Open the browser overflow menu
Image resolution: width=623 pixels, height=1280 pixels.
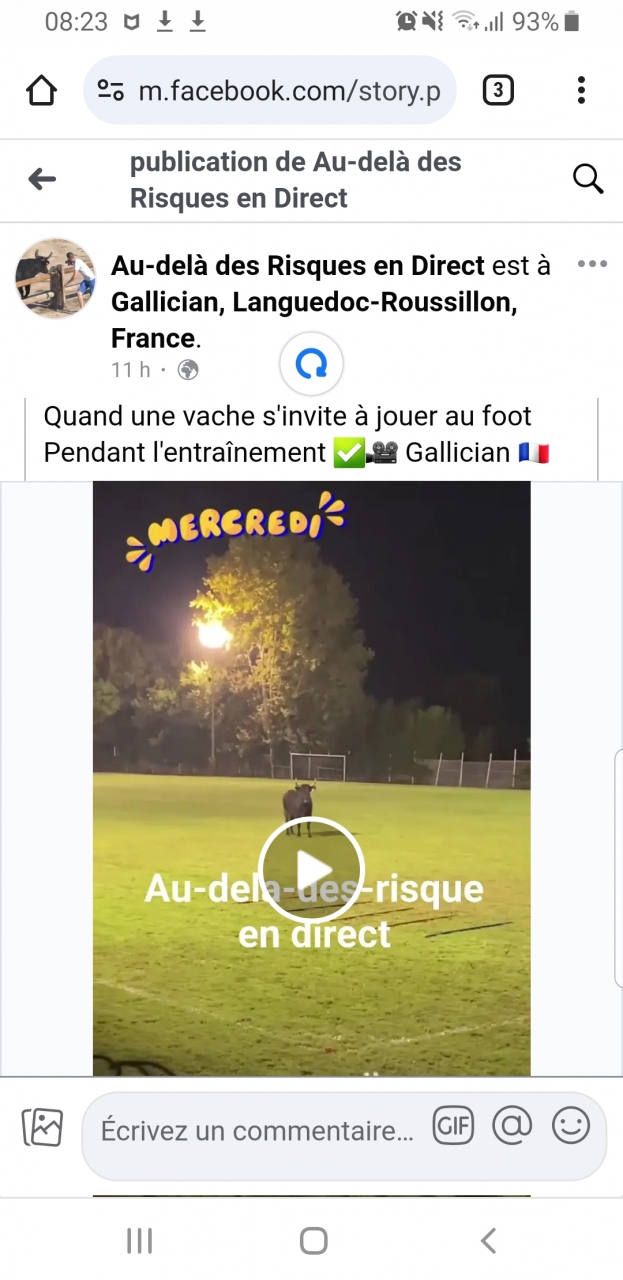point(581,91)
